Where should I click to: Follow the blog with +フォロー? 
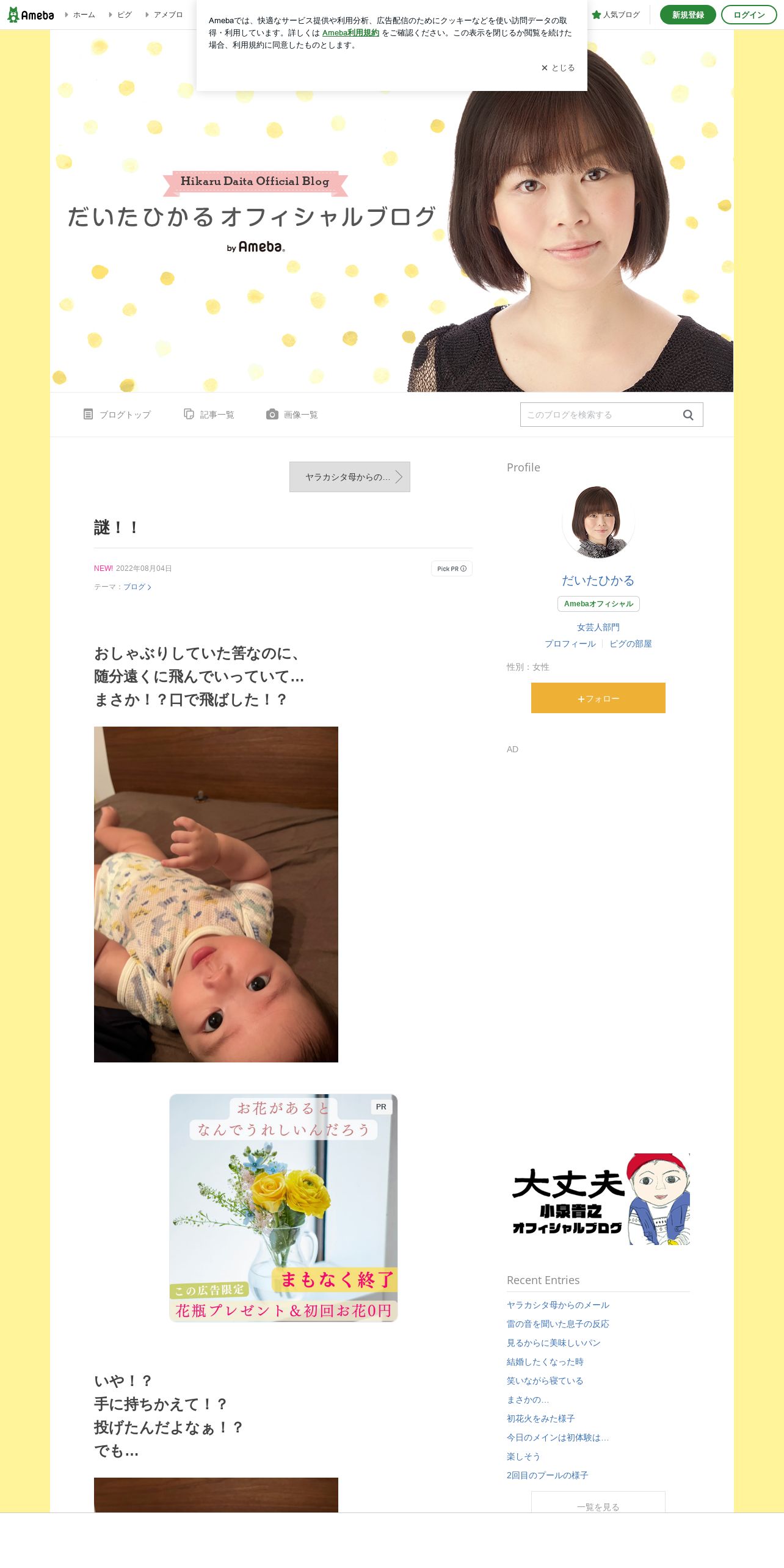click(598, 698)
